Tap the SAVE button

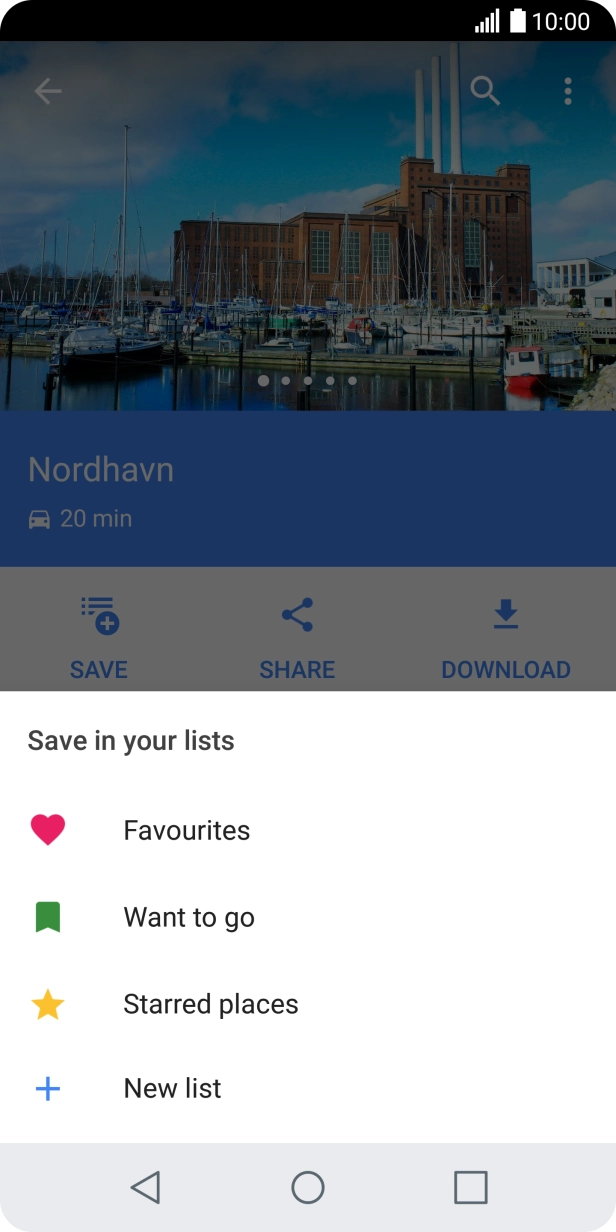point(99,636)
